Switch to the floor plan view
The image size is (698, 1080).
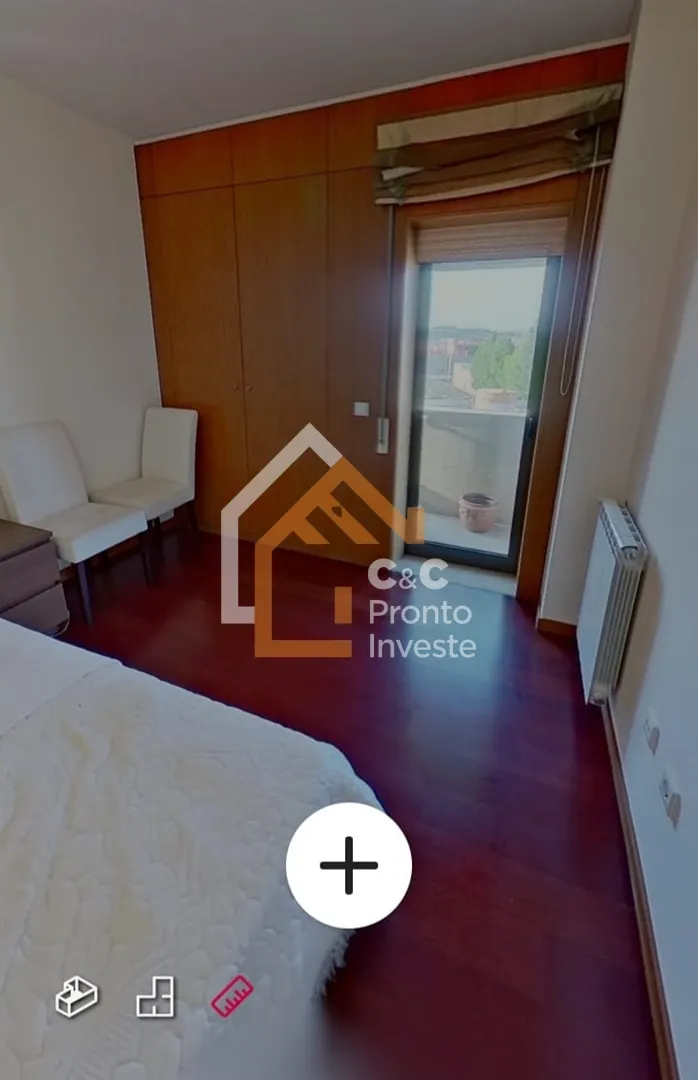coord(155,997)
